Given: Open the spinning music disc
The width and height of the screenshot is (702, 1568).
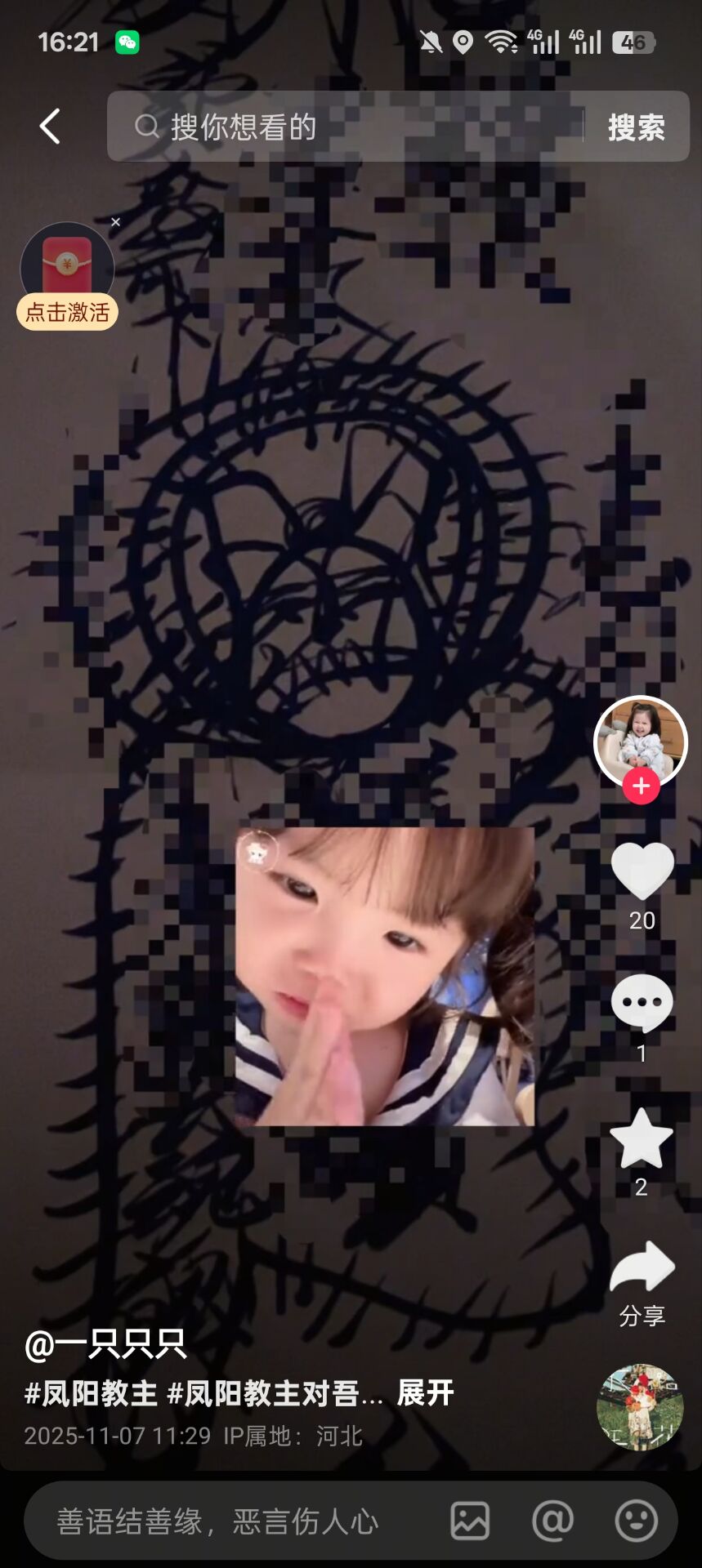Looking at the screenshot, I should [x=639, y=1406].
